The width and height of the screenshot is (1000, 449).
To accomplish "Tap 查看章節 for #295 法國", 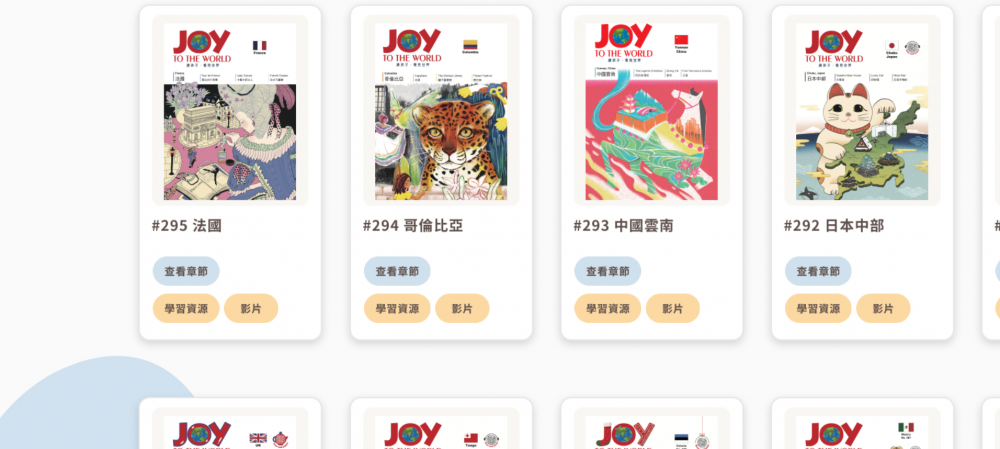I will 186,271.
